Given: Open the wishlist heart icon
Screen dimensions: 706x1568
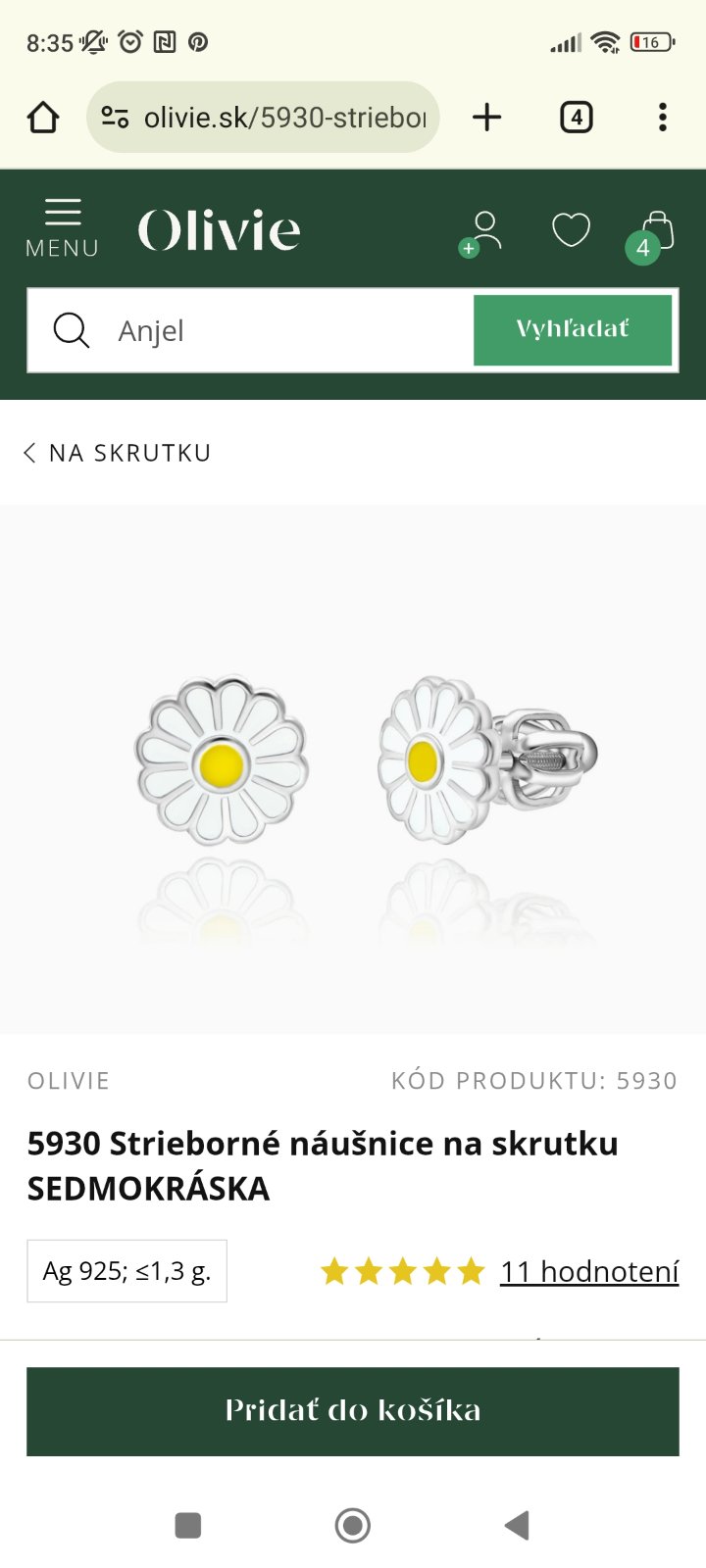Looking at the screenshot, I should 571,230.
